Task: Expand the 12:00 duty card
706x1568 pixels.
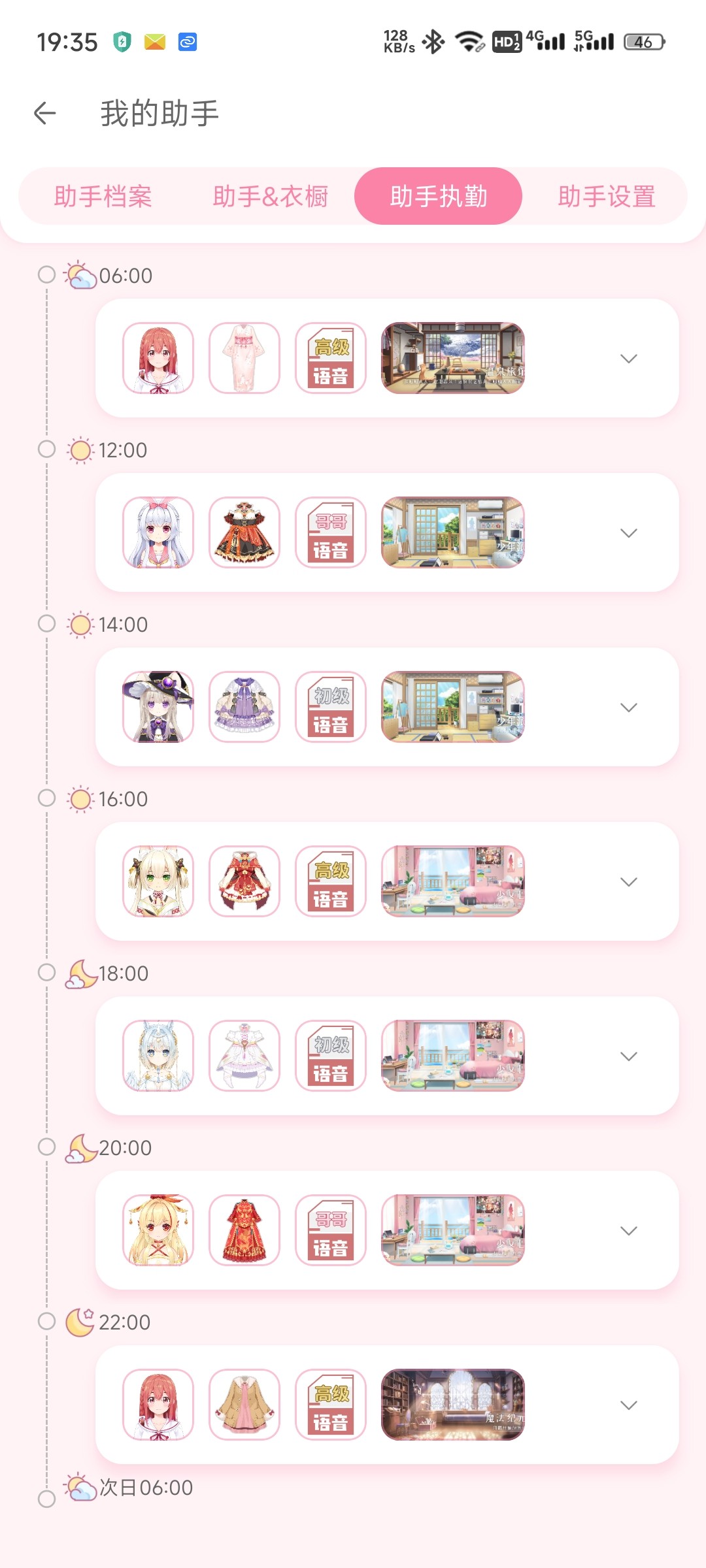Action: [628, 533]
